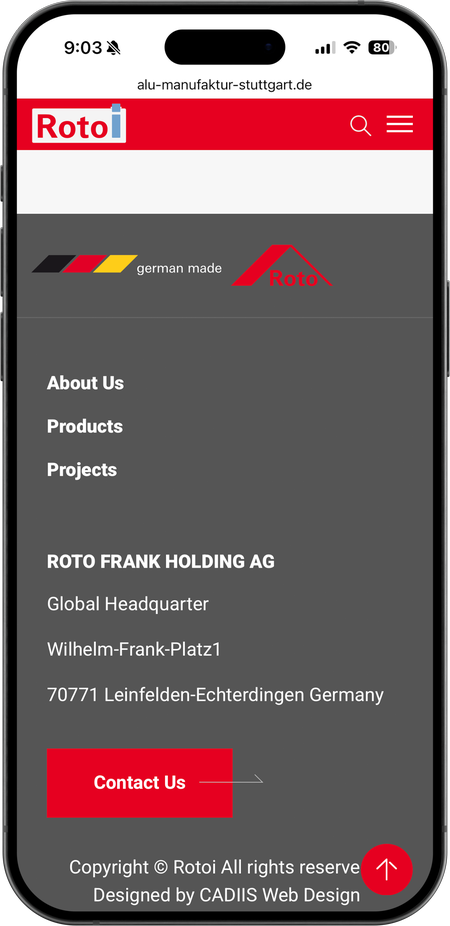Go to the Products page
The image size is (450, 926).
point(85,426)
